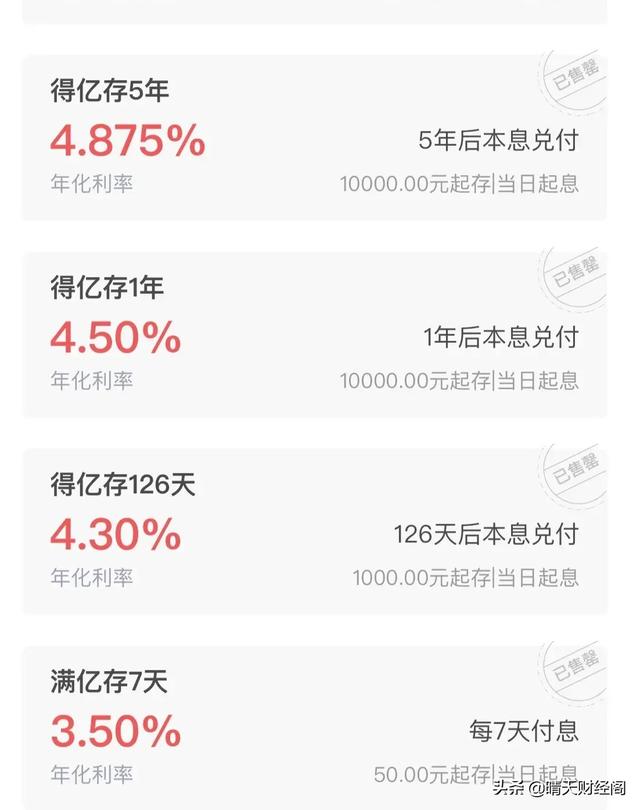View the 得亿存1年 4.50% deposit card
The height and width of the screenshot is (810, 640).
pyautogui.click(x=314, y=335)
